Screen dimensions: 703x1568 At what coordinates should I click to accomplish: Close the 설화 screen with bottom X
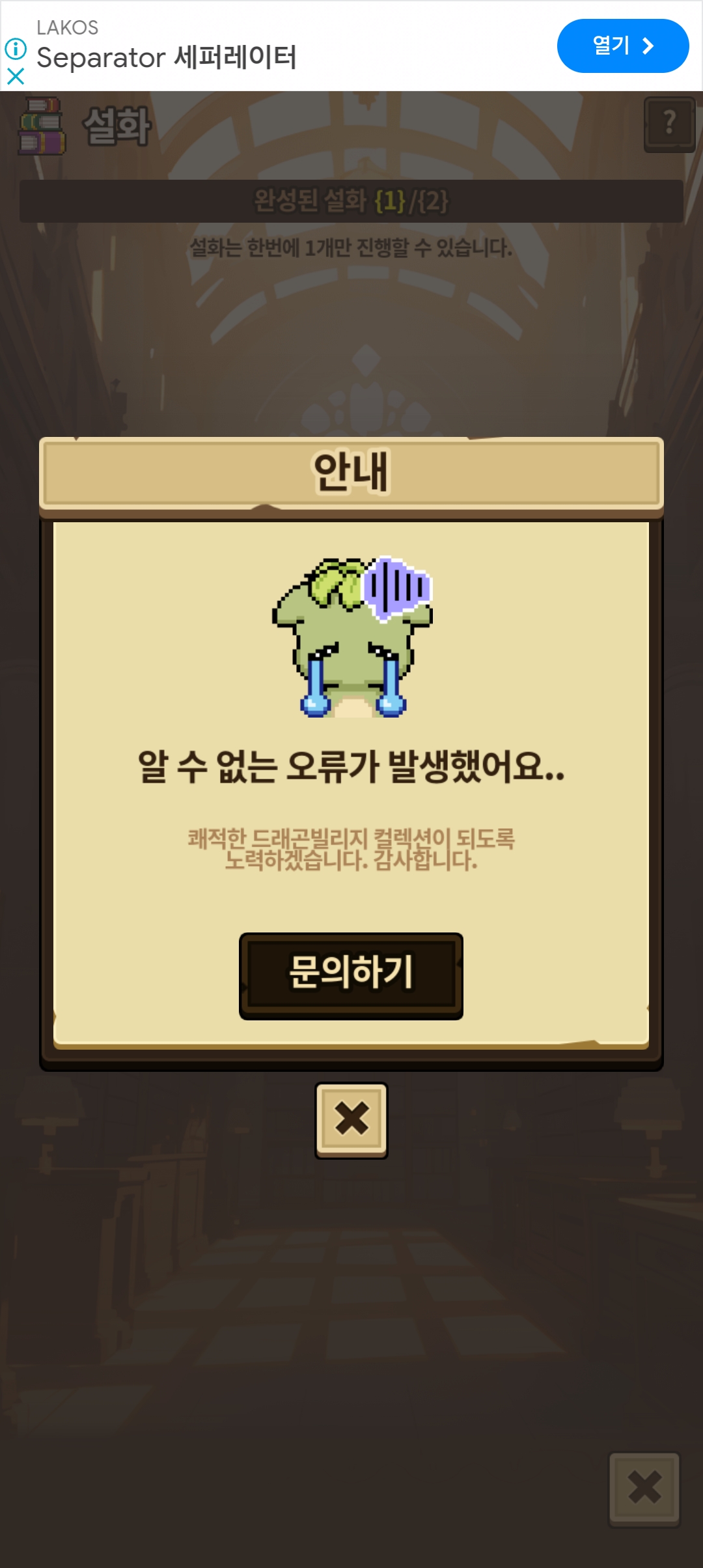tap(644, 1488)
